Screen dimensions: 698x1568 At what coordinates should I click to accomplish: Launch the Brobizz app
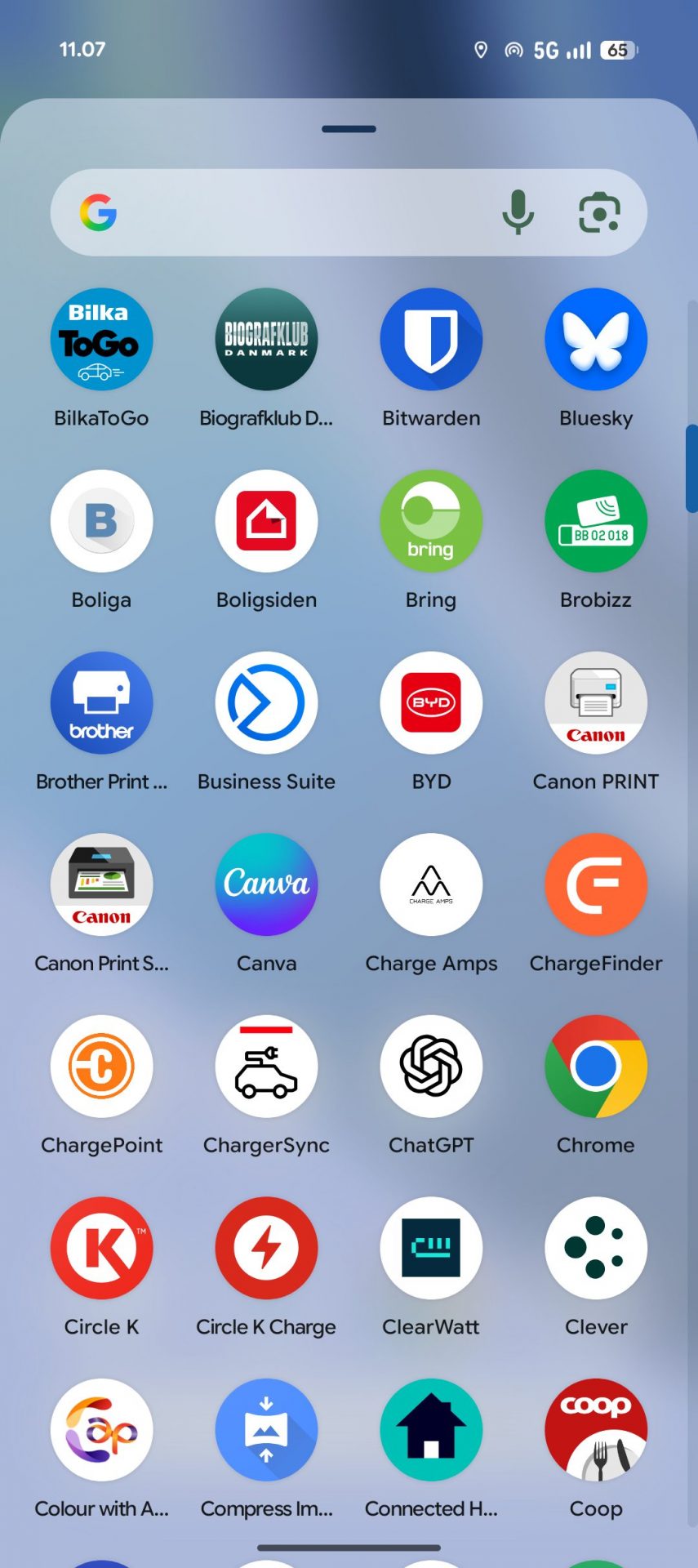(596, 521)
